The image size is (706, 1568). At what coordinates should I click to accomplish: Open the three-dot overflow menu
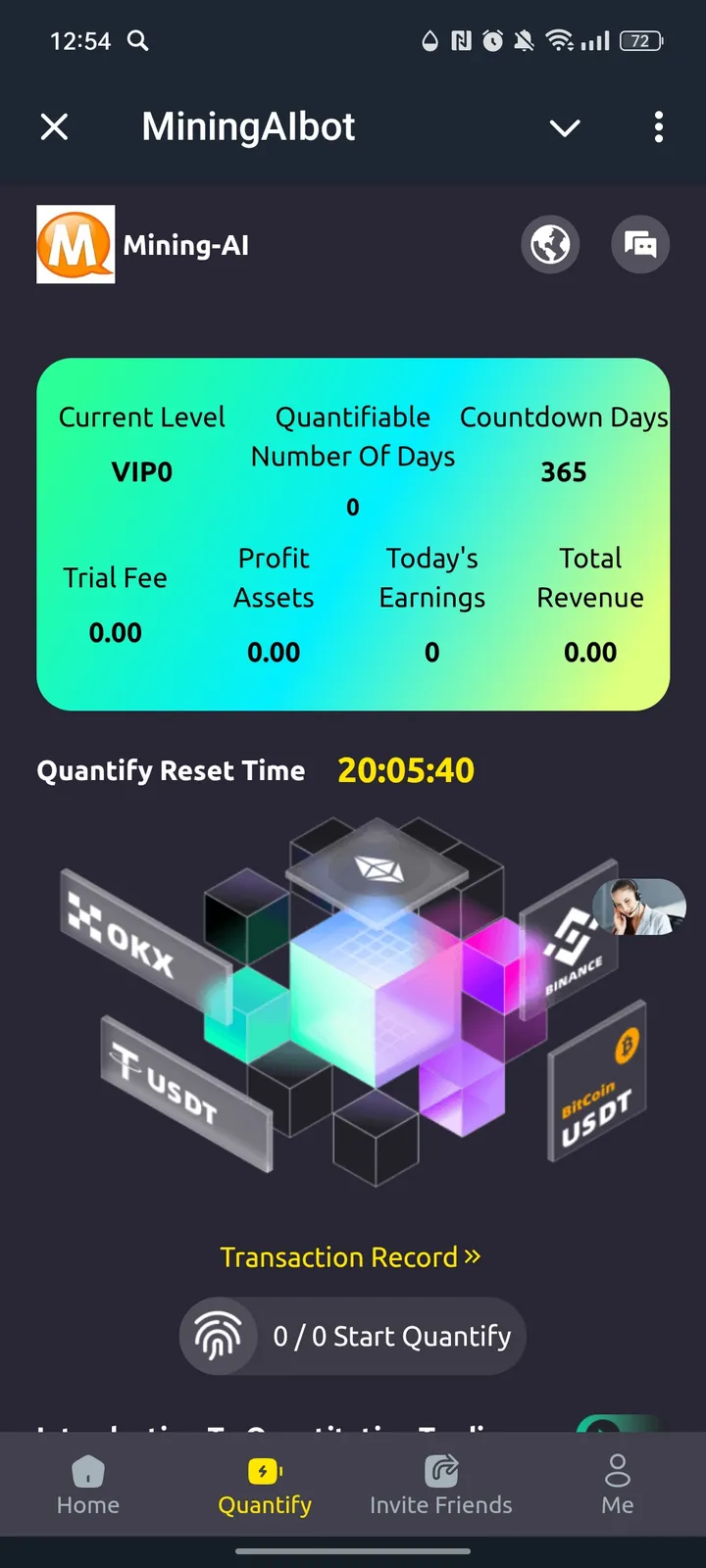click(x=658, y=126)
